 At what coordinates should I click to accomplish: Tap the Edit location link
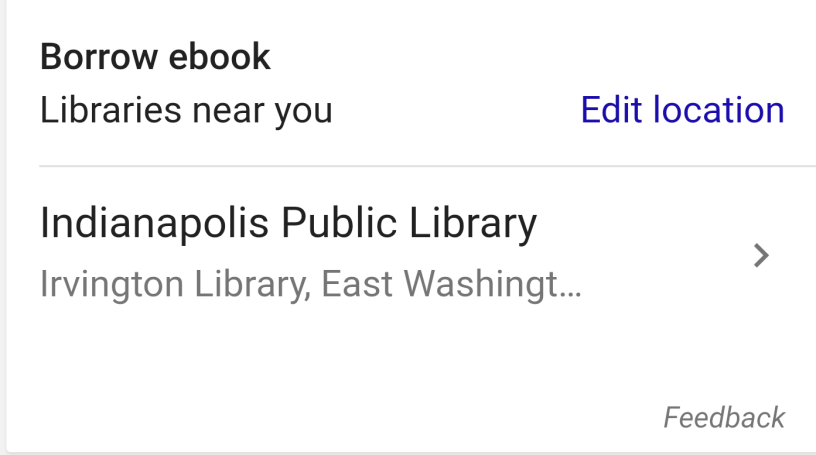click(x=682, y=110)
